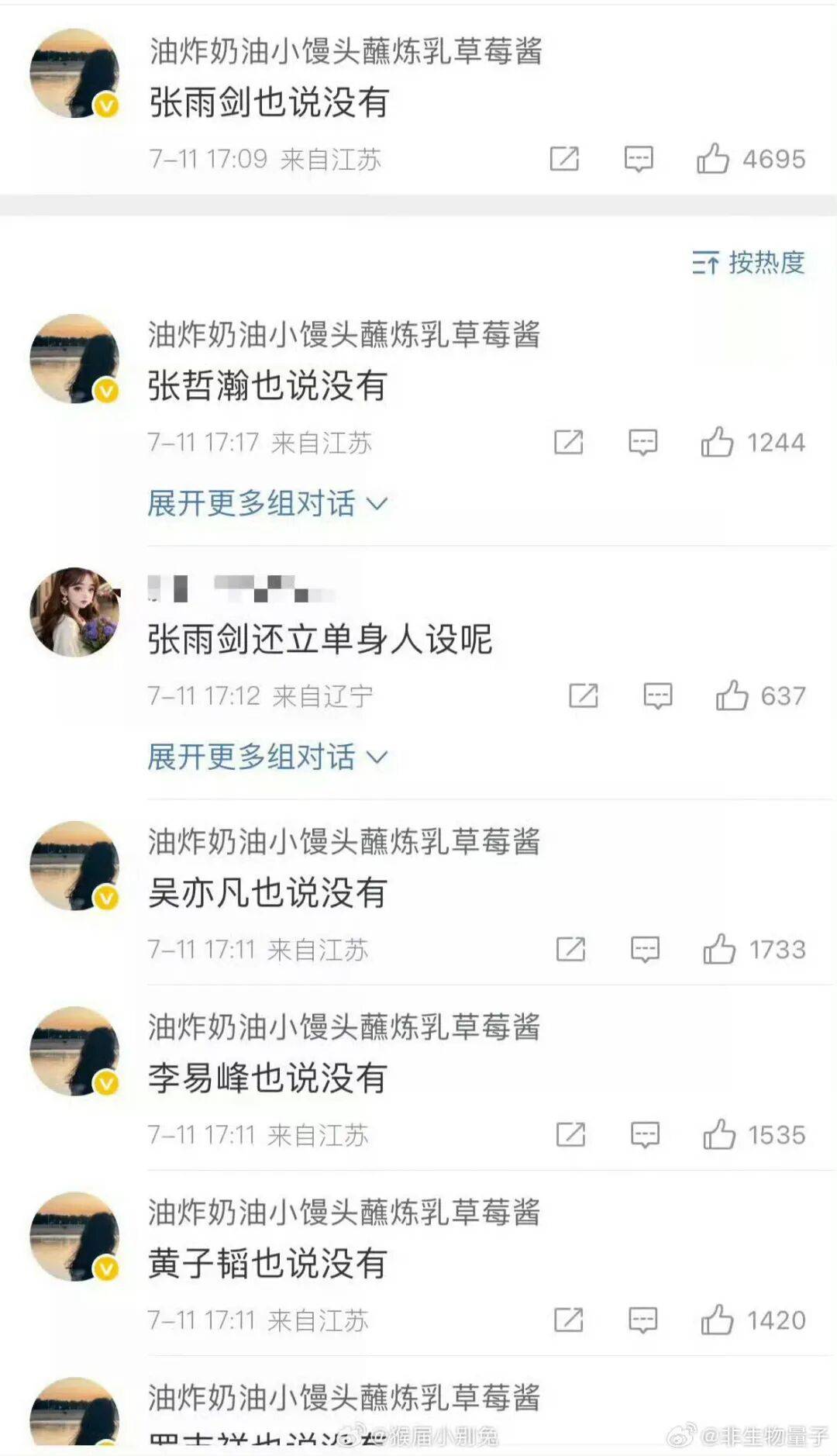Reply to the comment 张哲瀚也说没有

pos(642,443)
